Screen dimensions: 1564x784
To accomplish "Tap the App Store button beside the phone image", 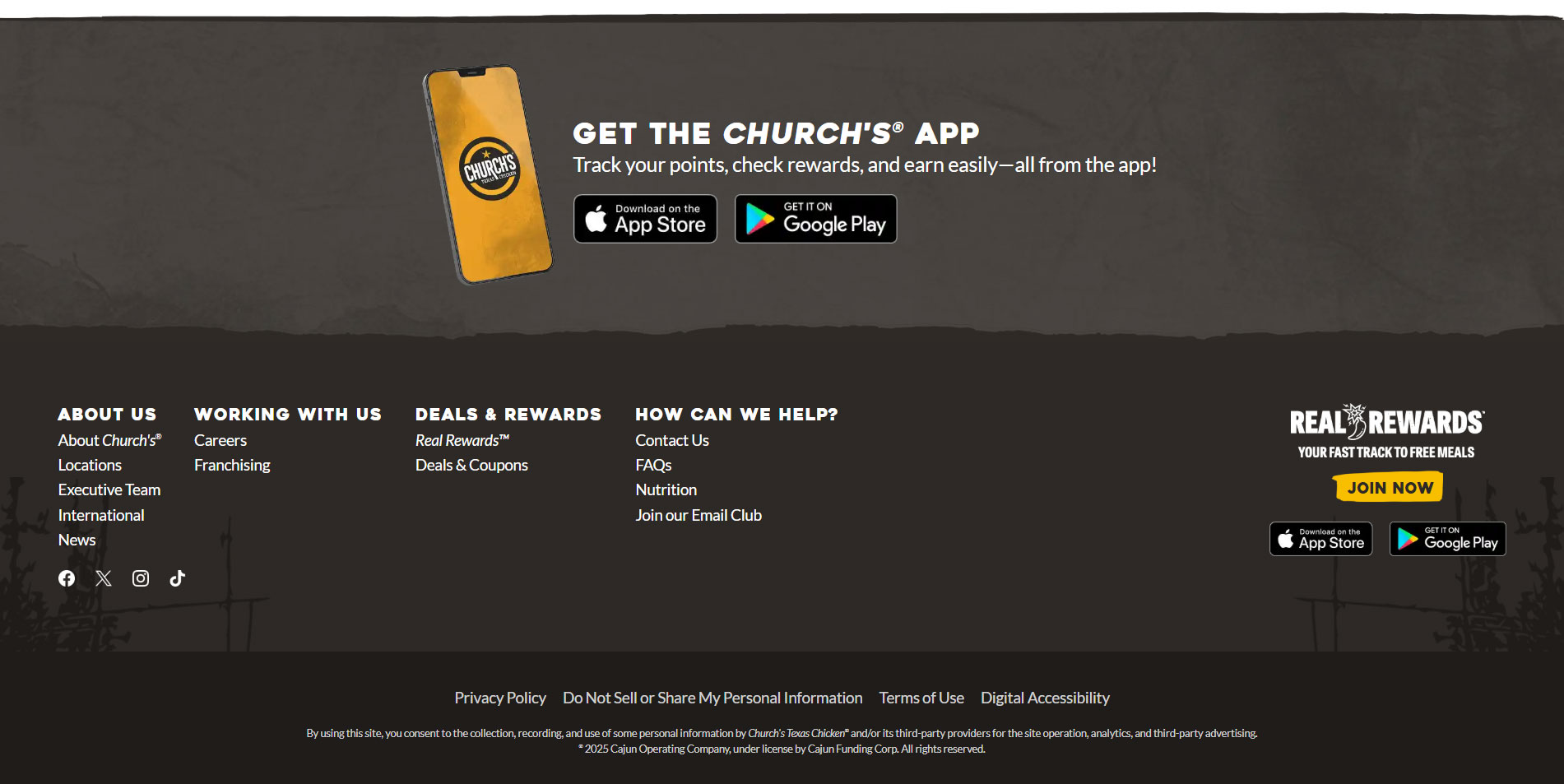I will (645, 219).
